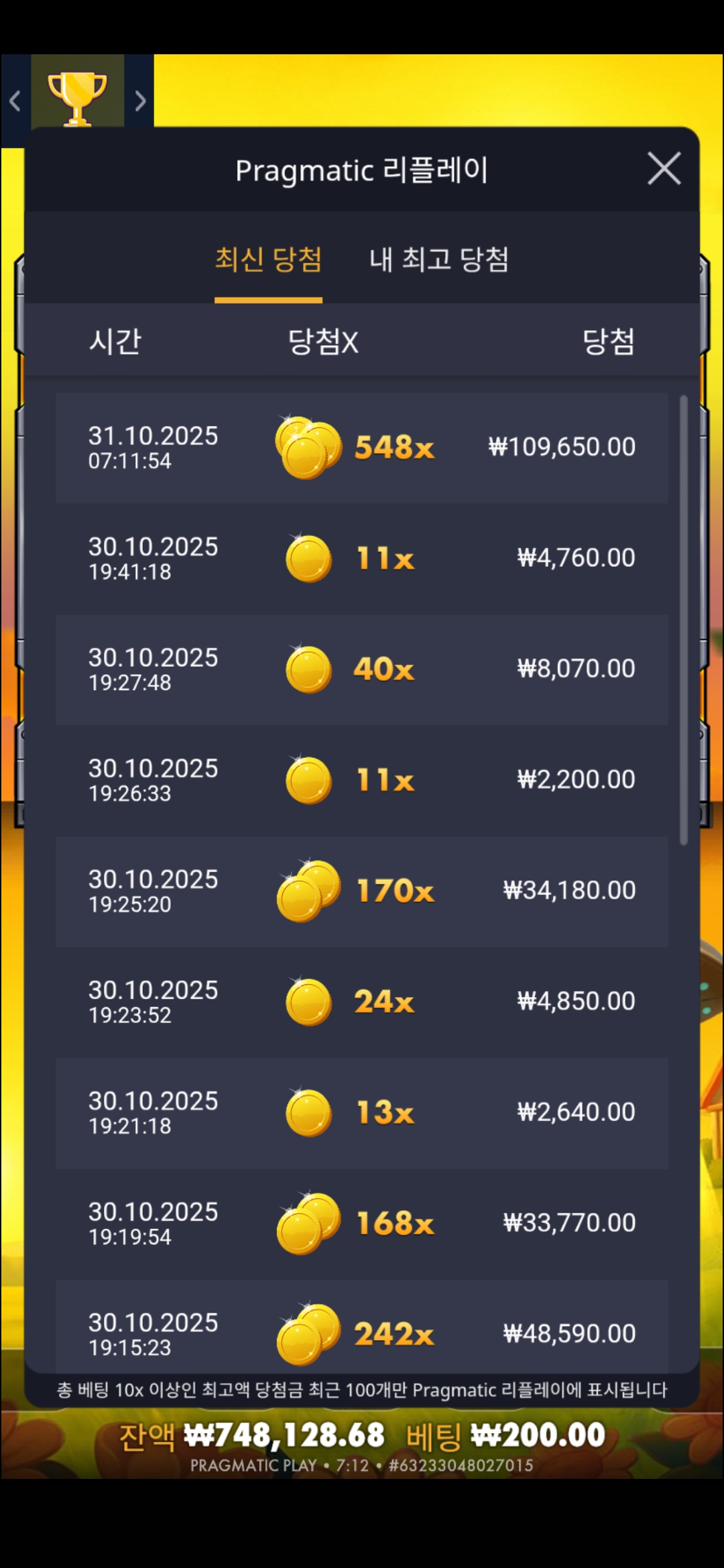Viewport: 724px width, 1568px height.
Task: Open the 242x replay from 19:15:23
Action: pos(362,1330)
